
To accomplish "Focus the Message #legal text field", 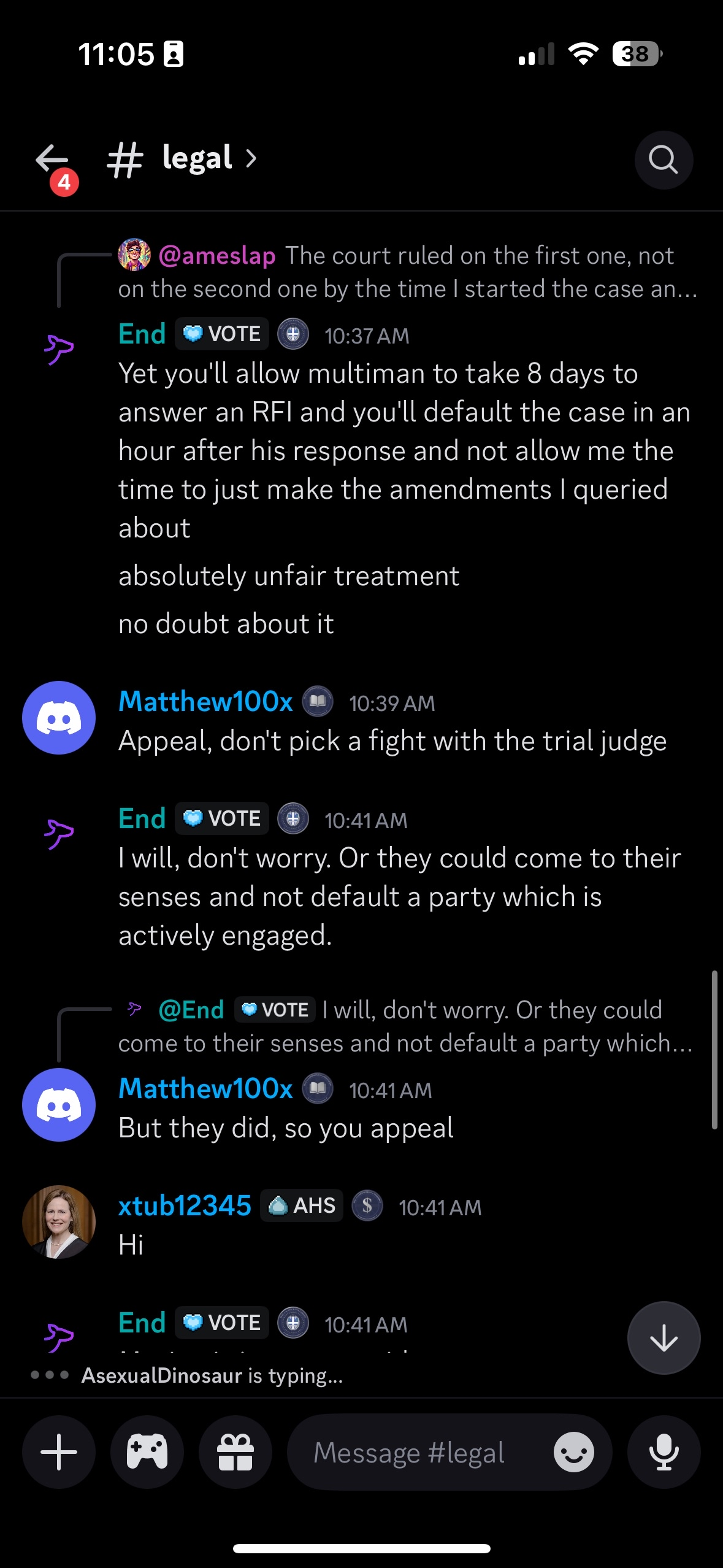I will coord(417,1452).
